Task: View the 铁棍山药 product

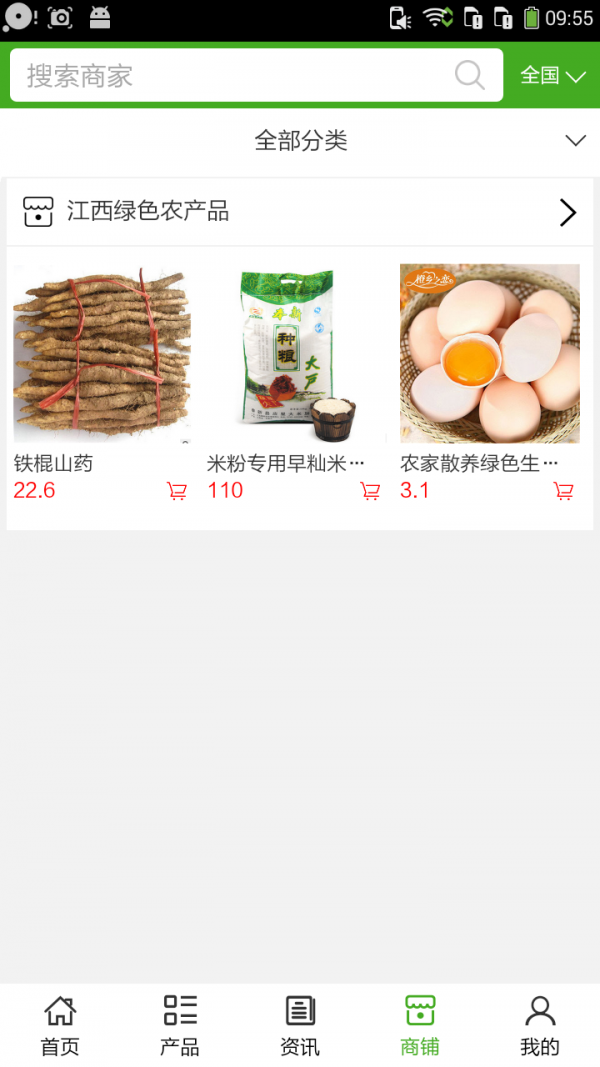Action: [101, 354]
